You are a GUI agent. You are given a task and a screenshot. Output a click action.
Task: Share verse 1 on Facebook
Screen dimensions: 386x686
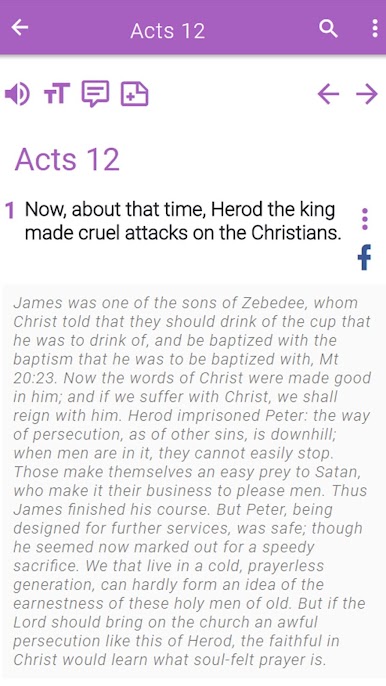tap(365, 257)
